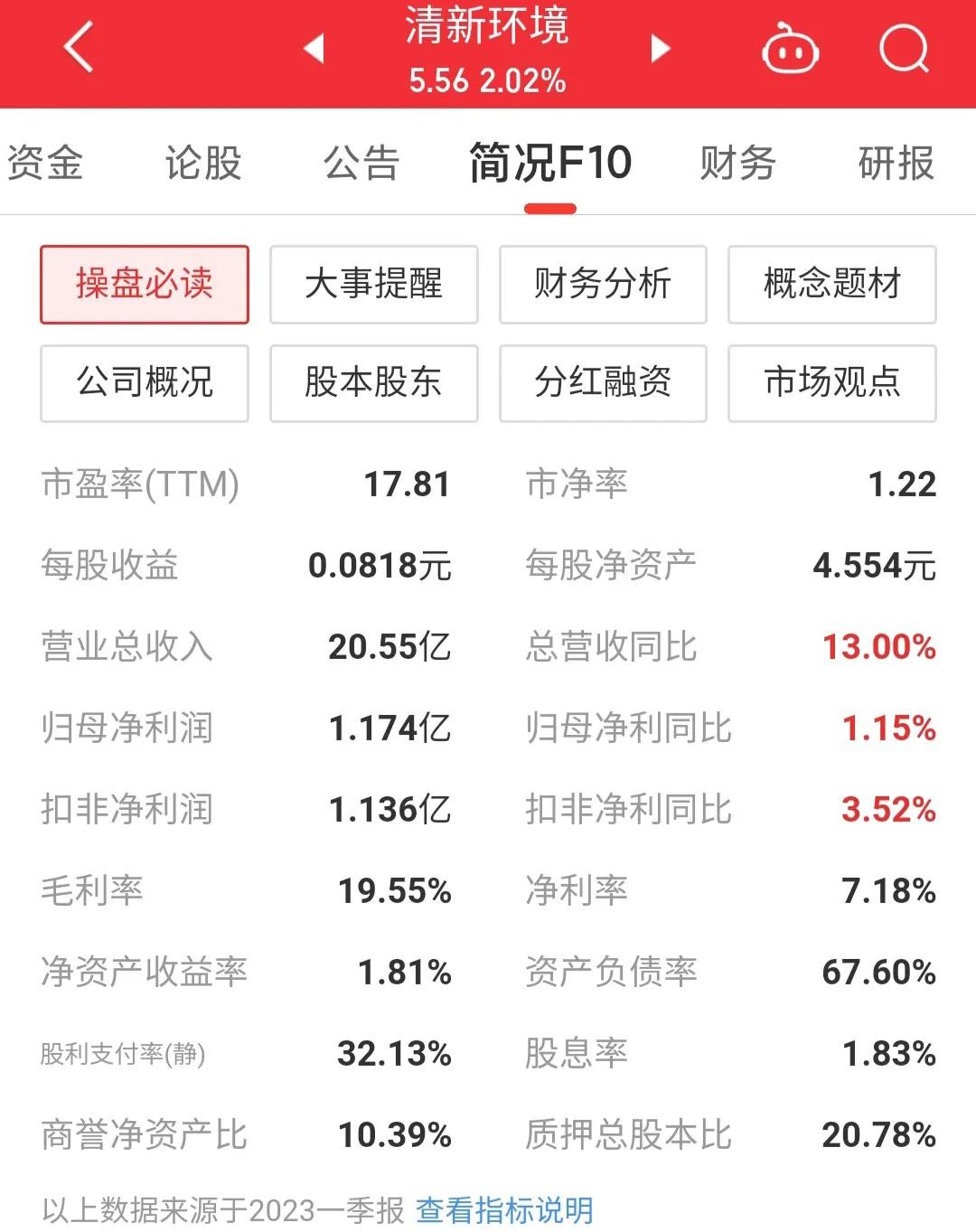
Task: Open the 研报 tab
Action: tap(896, 164)
